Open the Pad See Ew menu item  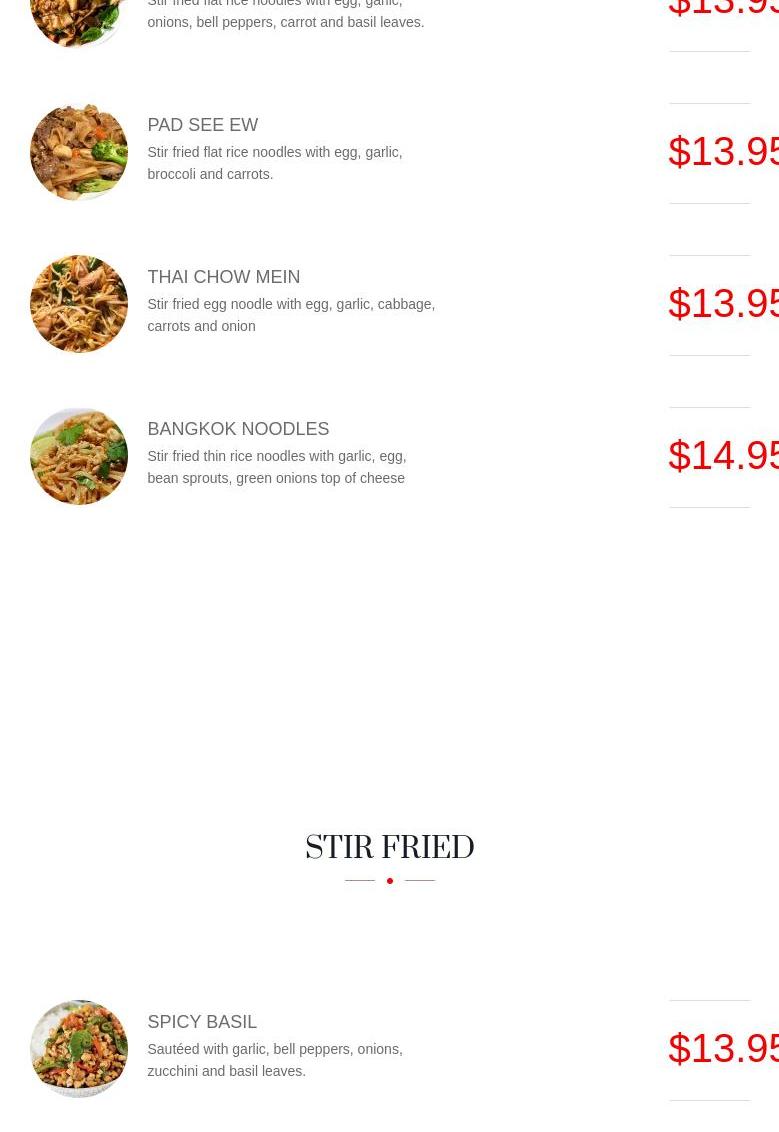pyautogui.click(x=202, y=126)
